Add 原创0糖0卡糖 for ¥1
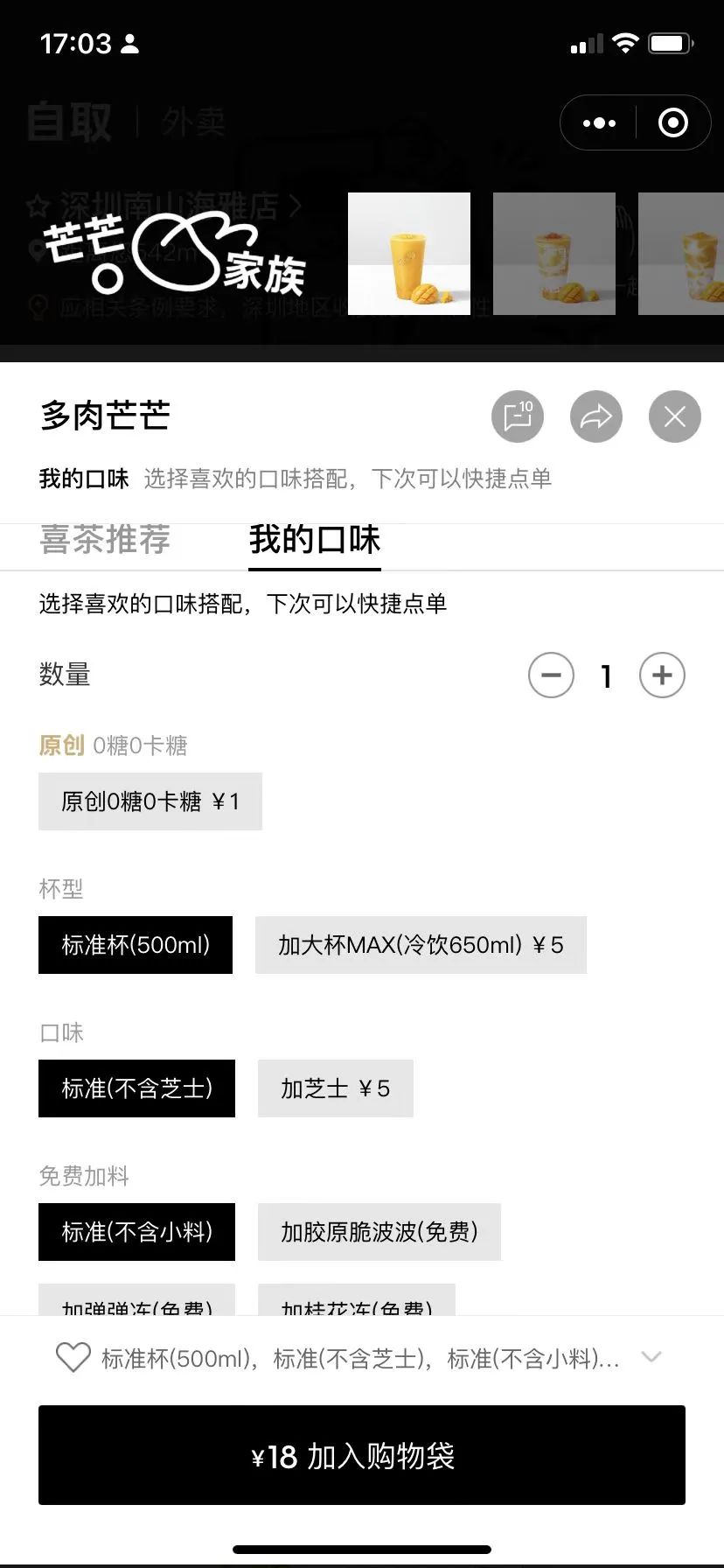Image resolution: width=724 pixels, height=1568 pixels. (150, 801)
